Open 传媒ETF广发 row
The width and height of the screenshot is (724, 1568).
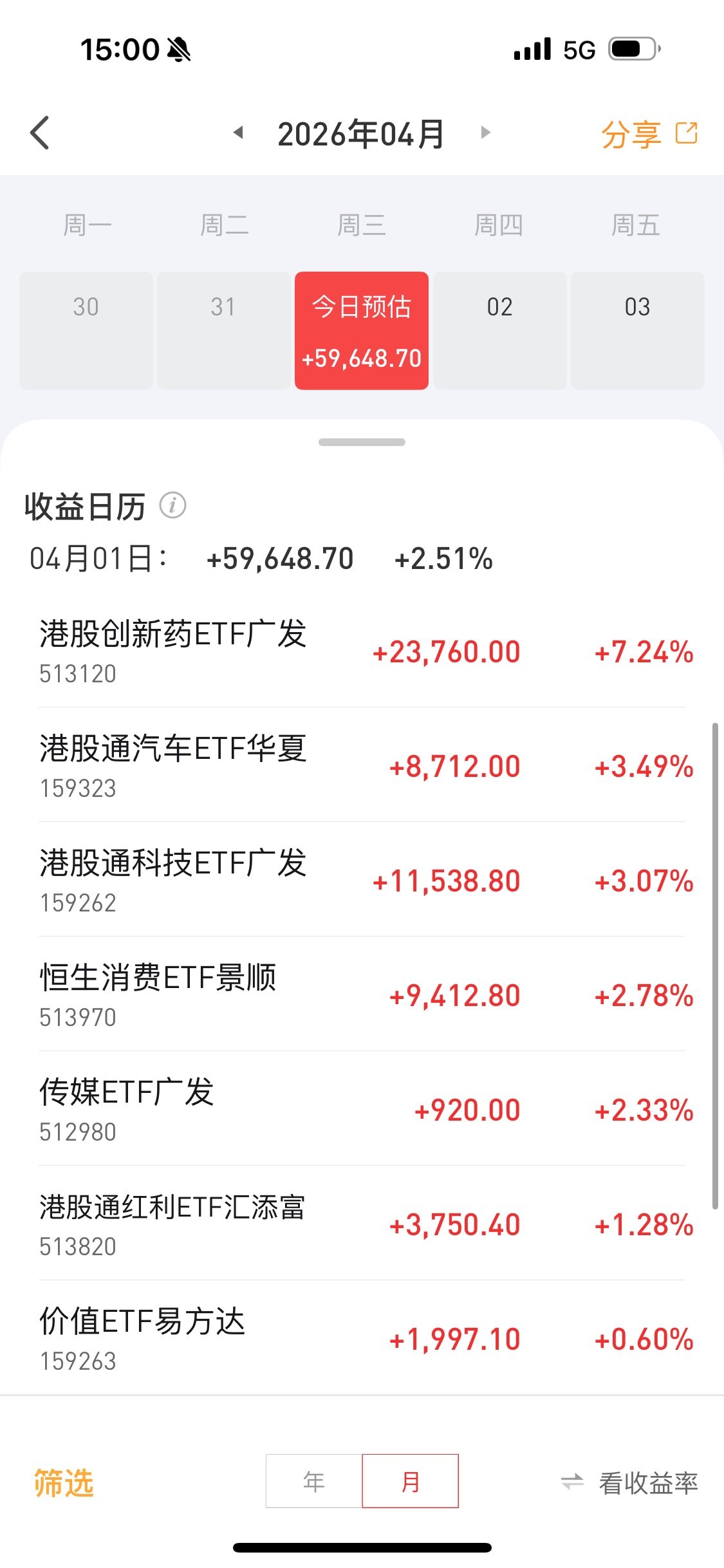point(362,1110)
